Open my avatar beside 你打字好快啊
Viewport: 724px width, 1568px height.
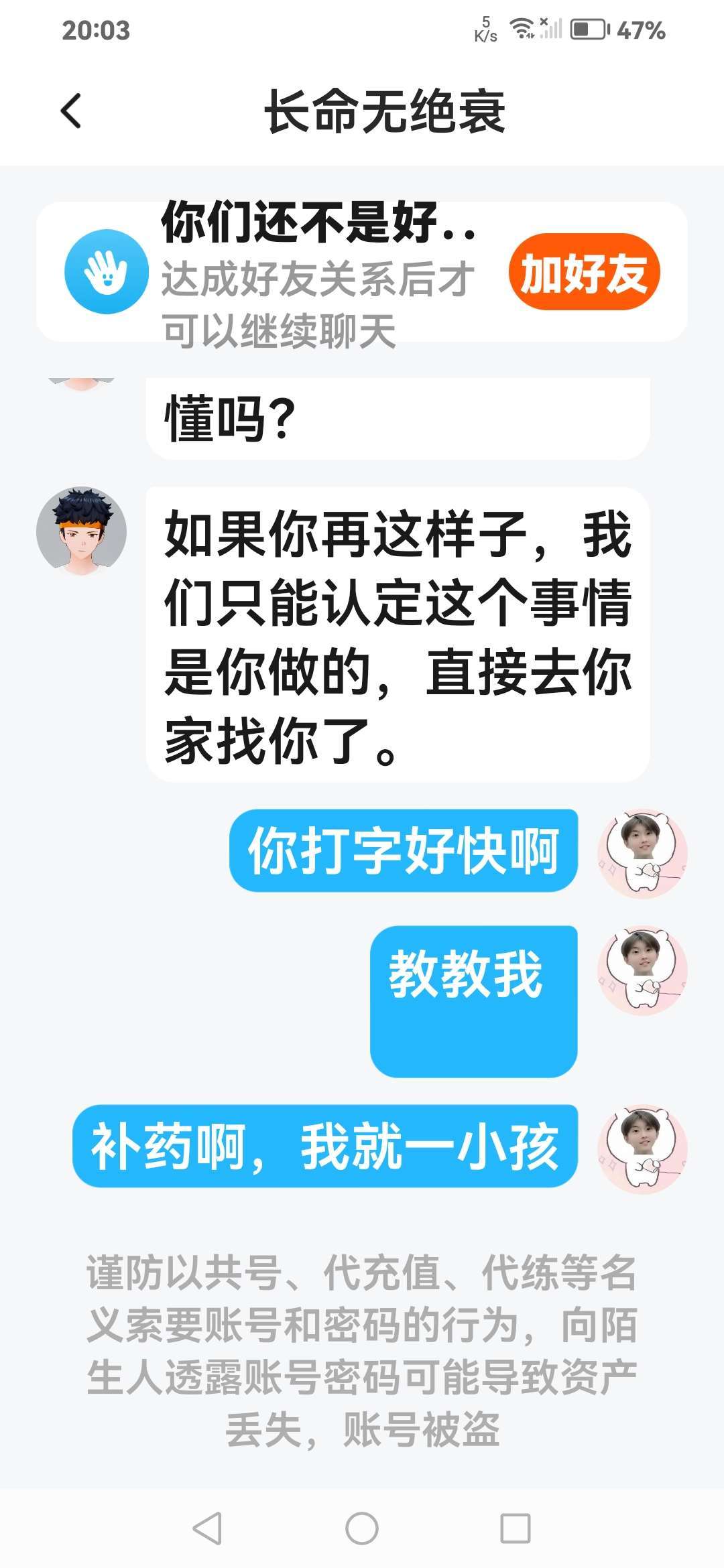pyautogui.click(x=642, y=853)
